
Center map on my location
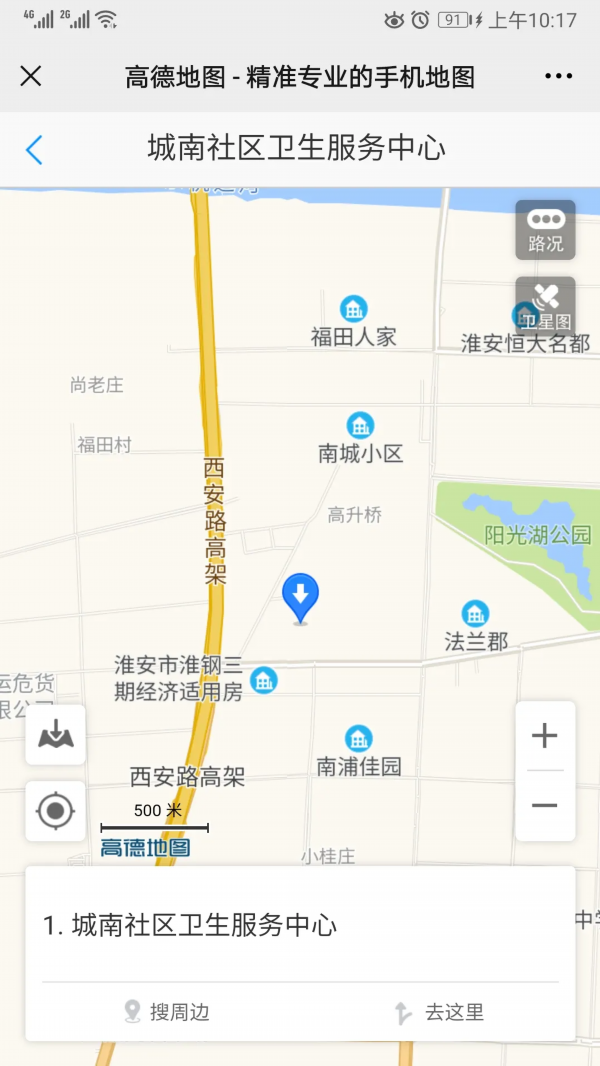[56, 810]
